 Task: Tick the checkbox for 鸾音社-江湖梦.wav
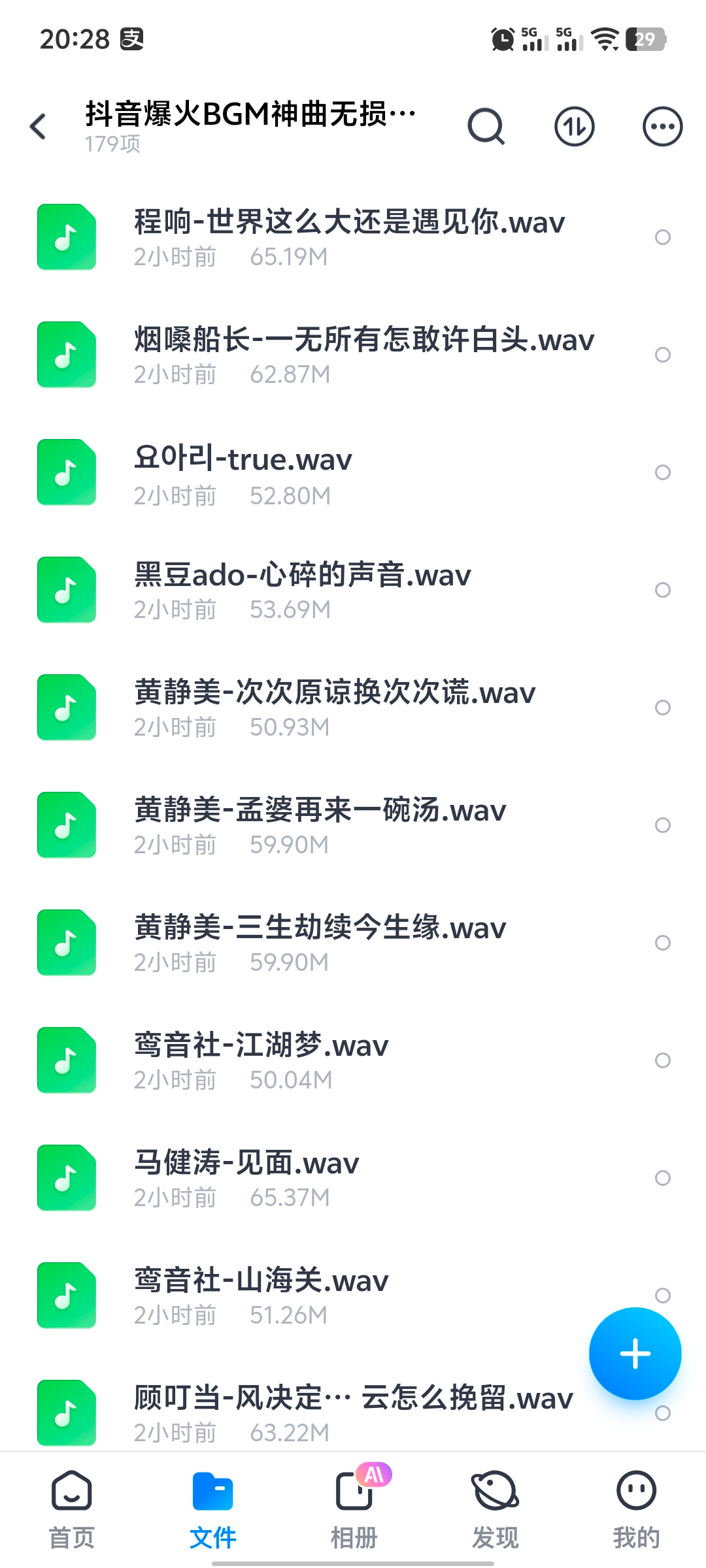[x=662, y=1060]
